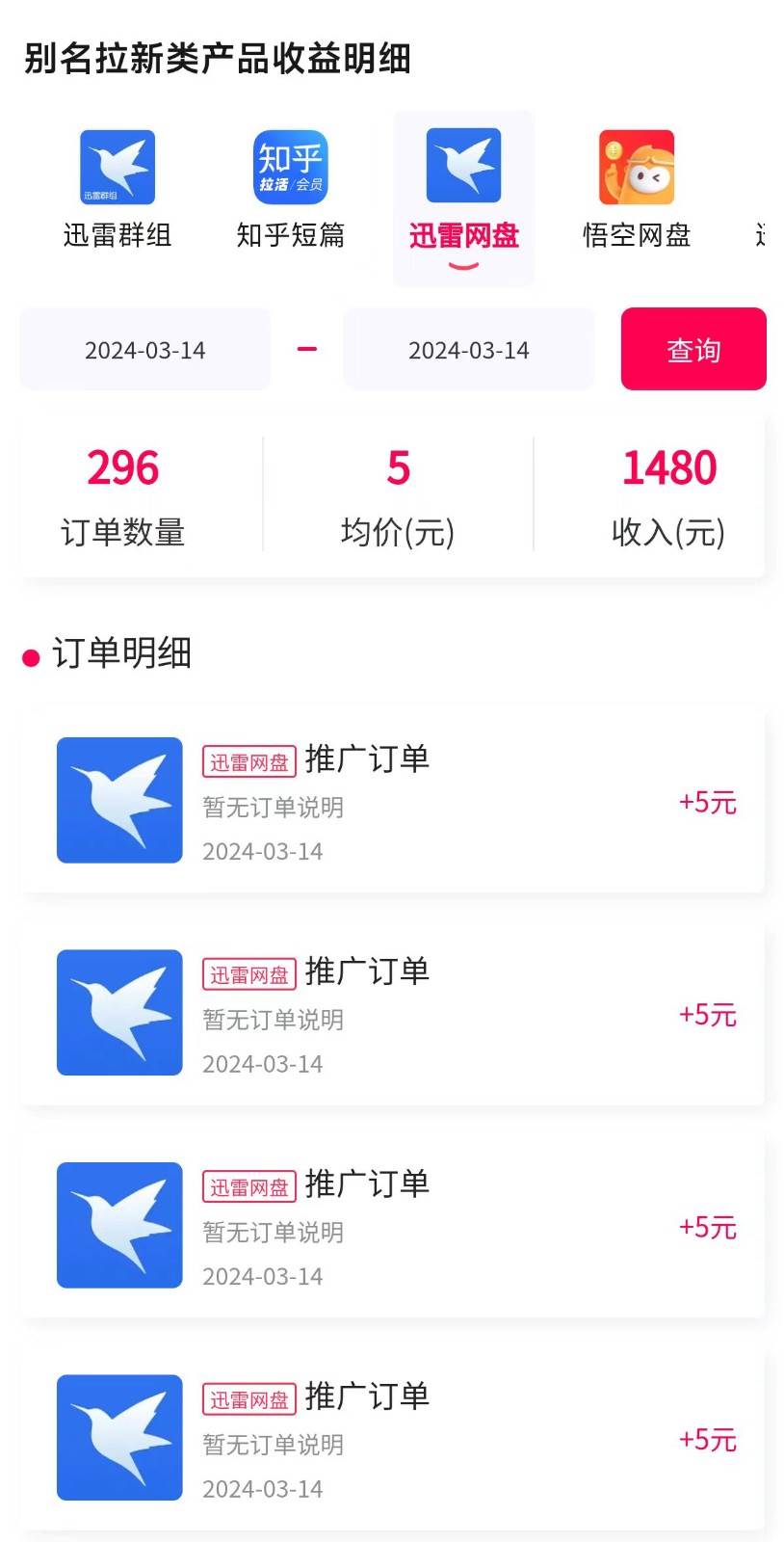Tap the 迅雷网盘 badge on the last order
This screenshot has width=784, height=1542.
pyautogui.click(x=248, y=1397)
